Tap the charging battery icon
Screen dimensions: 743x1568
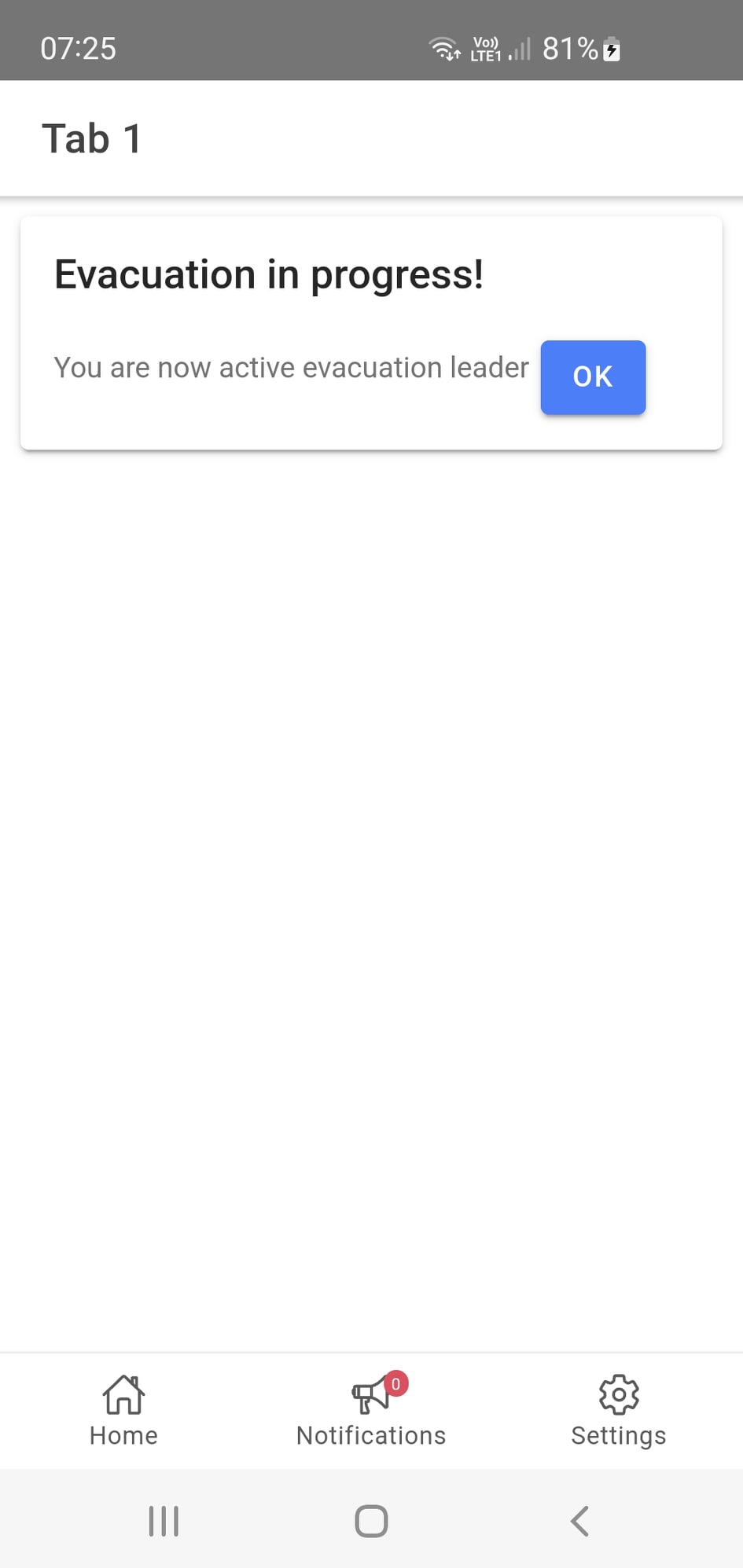tap(612, 49)
